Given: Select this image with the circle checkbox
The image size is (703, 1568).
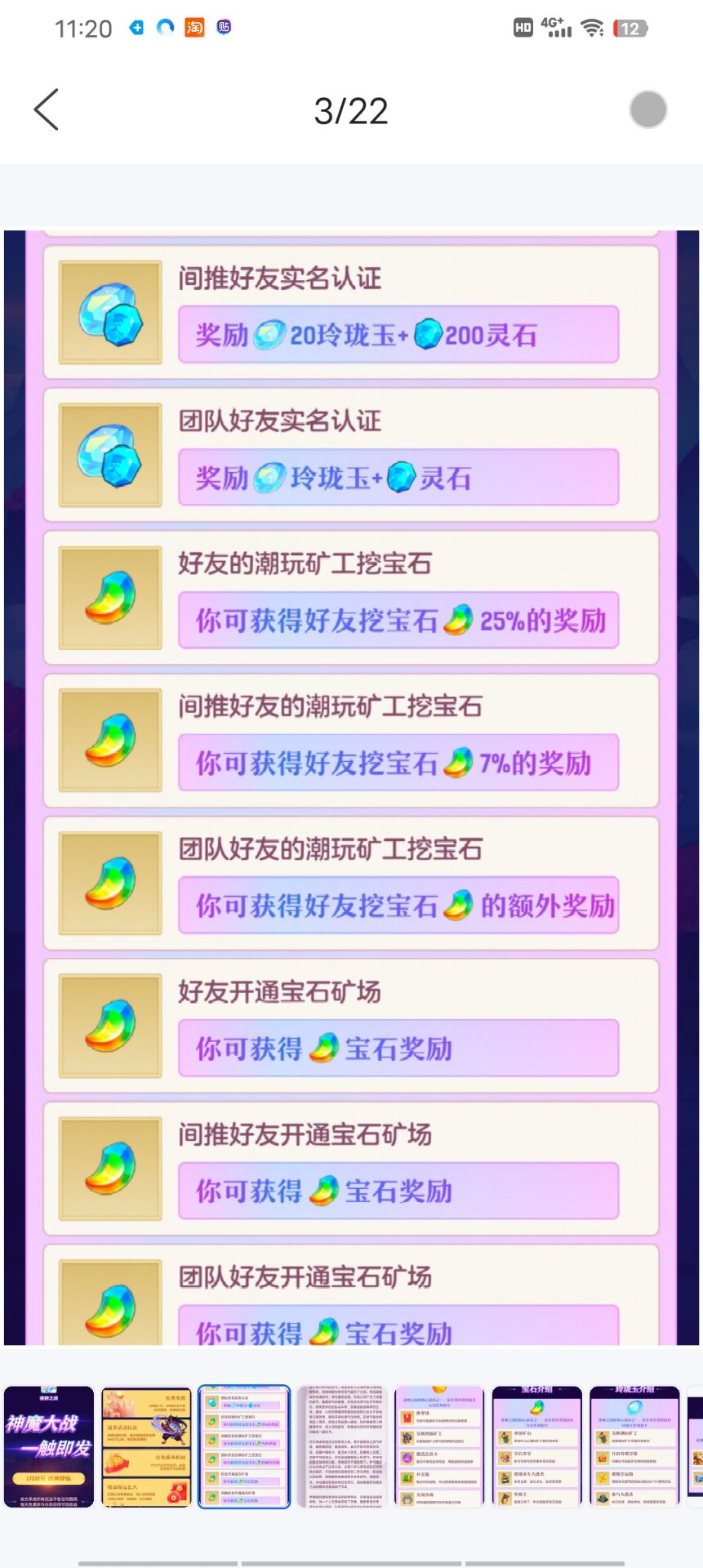Looking at the screenshot, I should click(x=648, y=109).
